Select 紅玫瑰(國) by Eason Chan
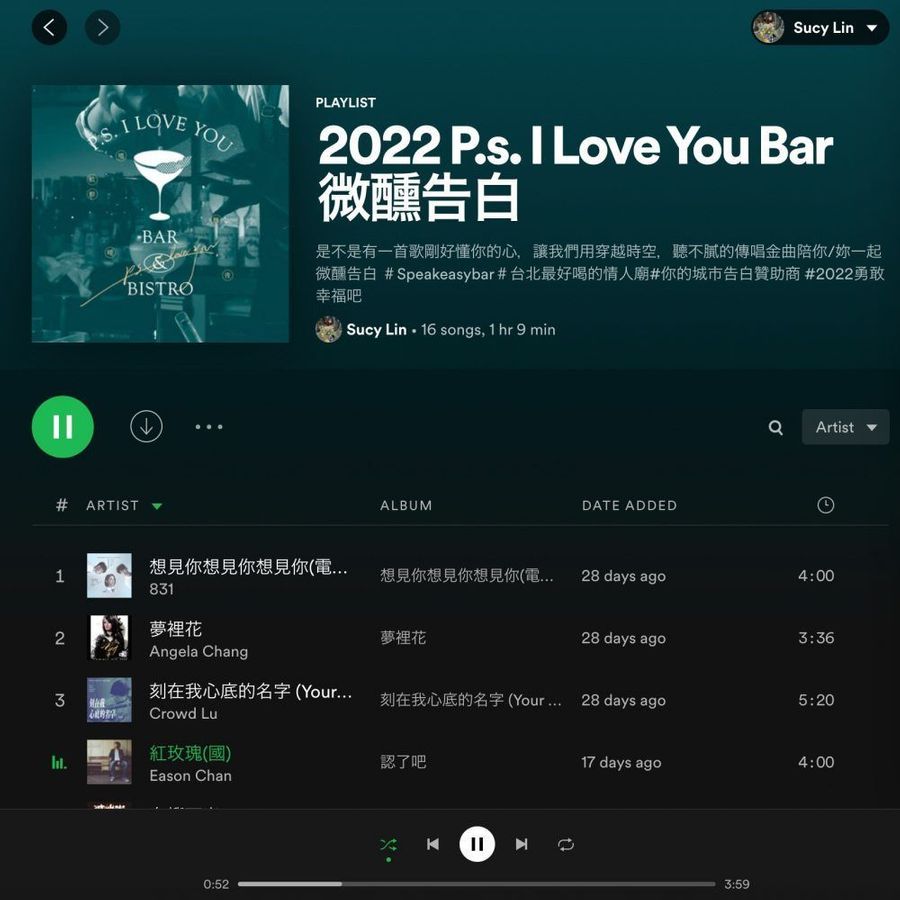The image size is (900, 900). (190, 753)
